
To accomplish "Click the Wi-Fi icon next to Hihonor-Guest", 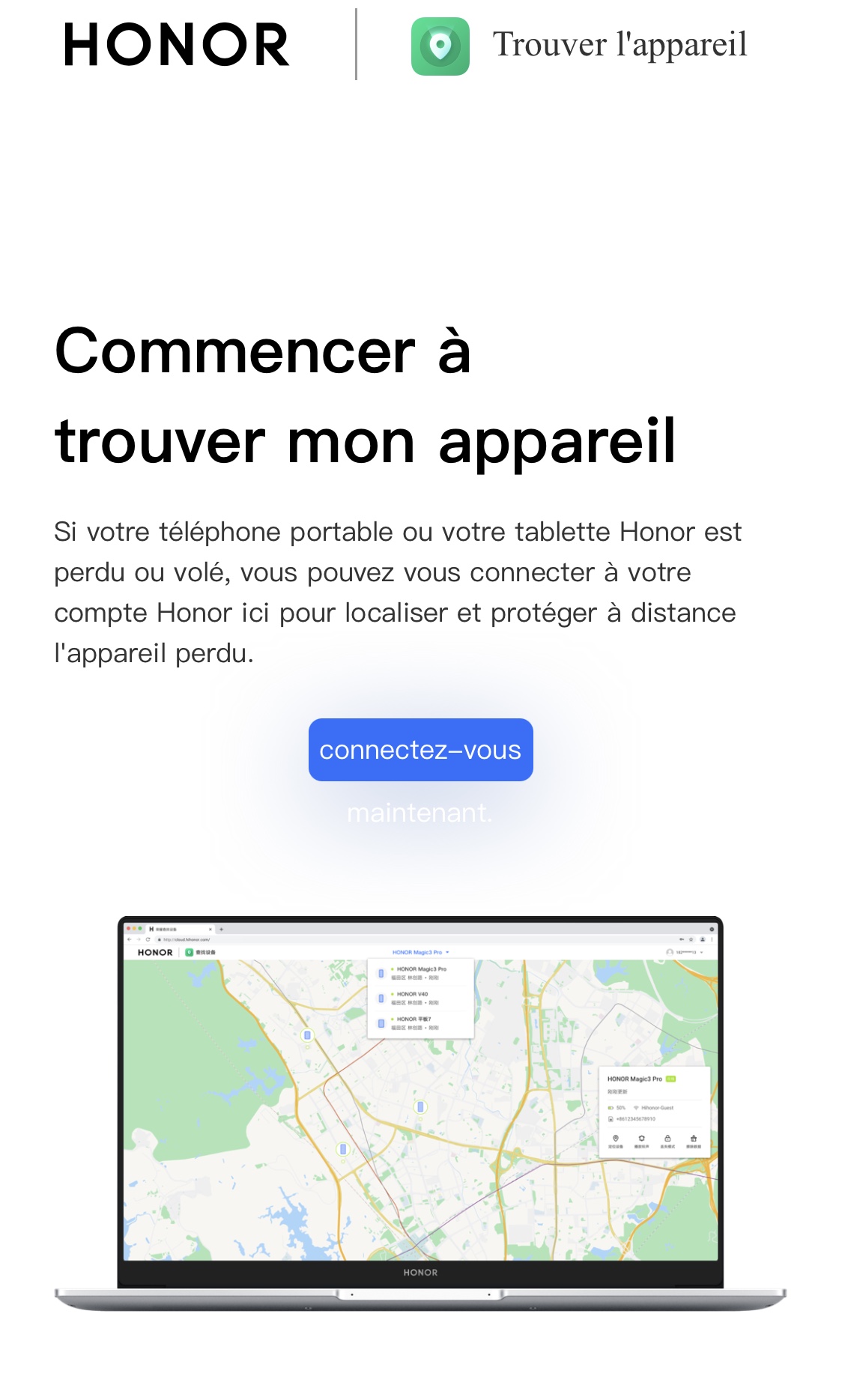I will pos(637,1108).
